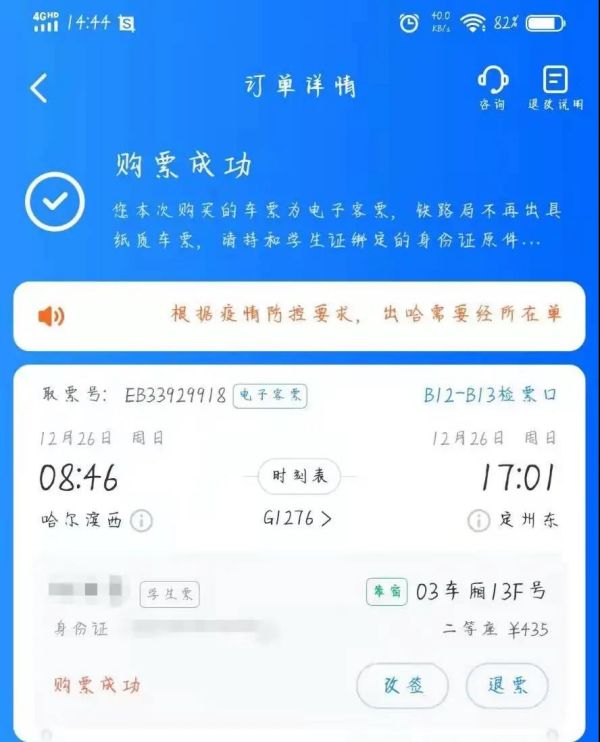Tap 改签 to change the ticket
600x742 pixels.
click(x=402, y=686)
